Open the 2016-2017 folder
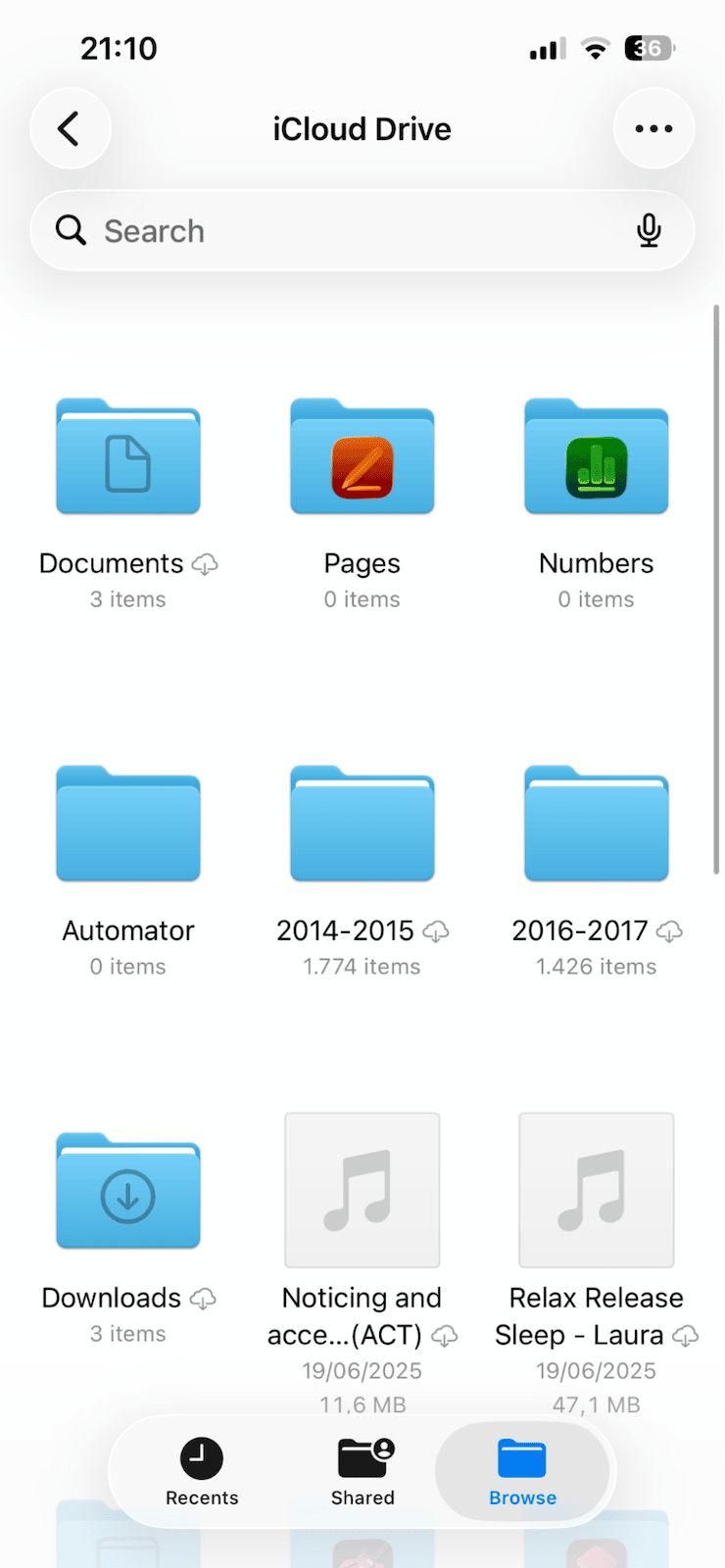 pos(596,823)
